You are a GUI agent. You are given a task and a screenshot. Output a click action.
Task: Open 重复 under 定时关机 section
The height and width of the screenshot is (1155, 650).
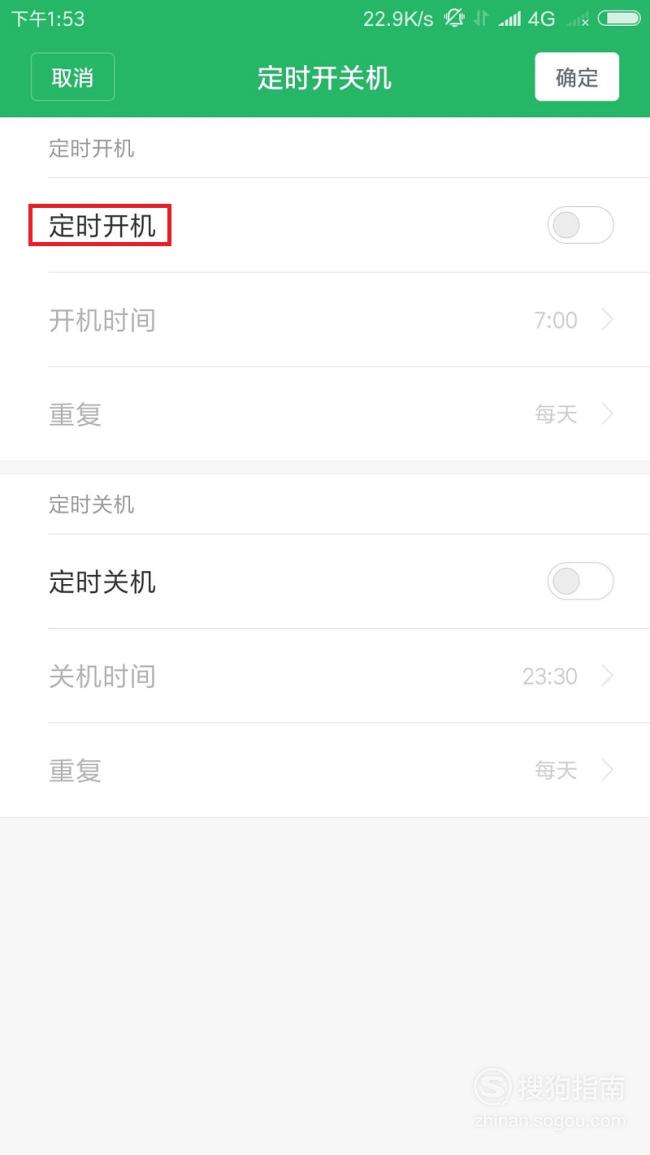(x=325, y=770)
